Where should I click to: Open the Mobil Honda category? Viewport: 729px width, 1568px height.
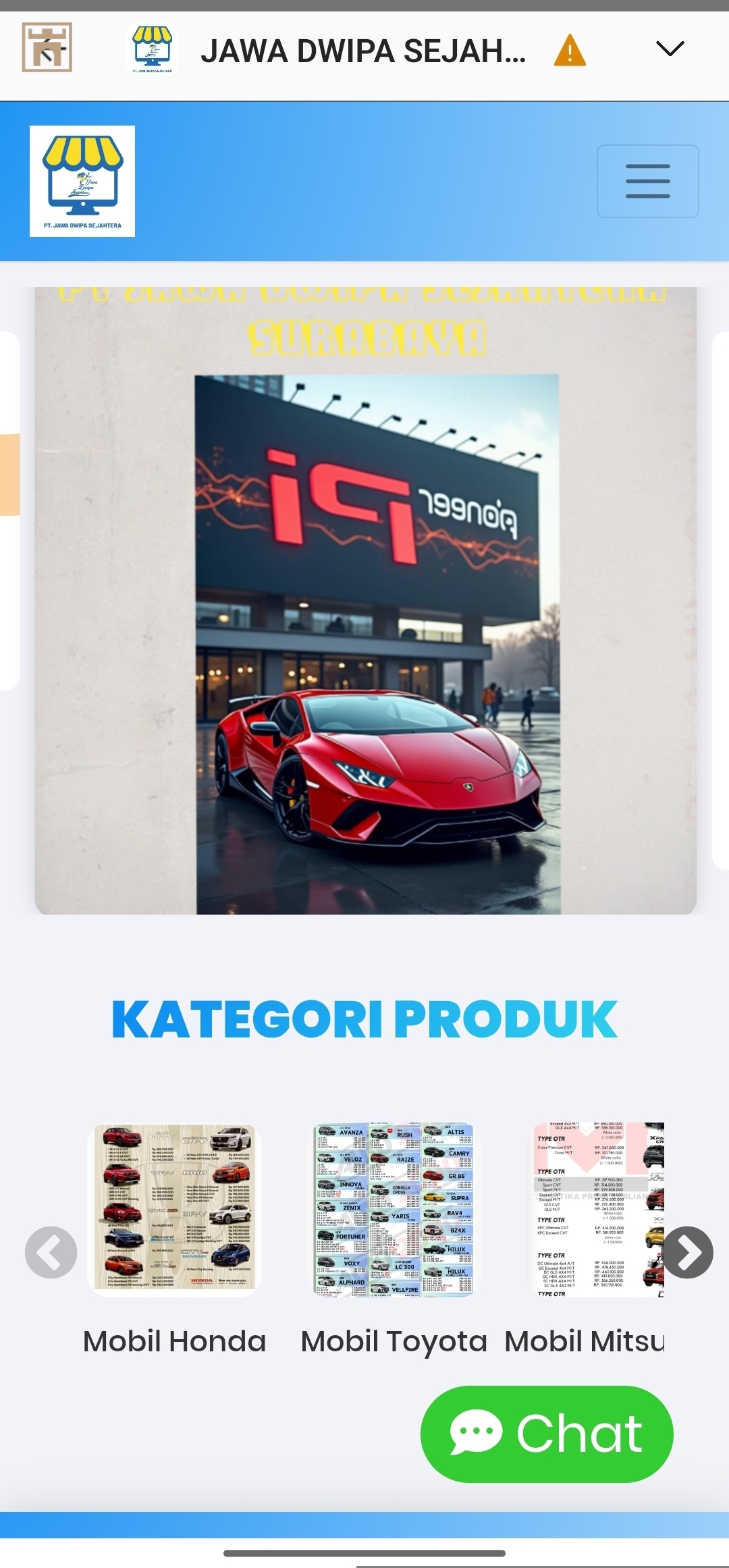[175, 1212]
